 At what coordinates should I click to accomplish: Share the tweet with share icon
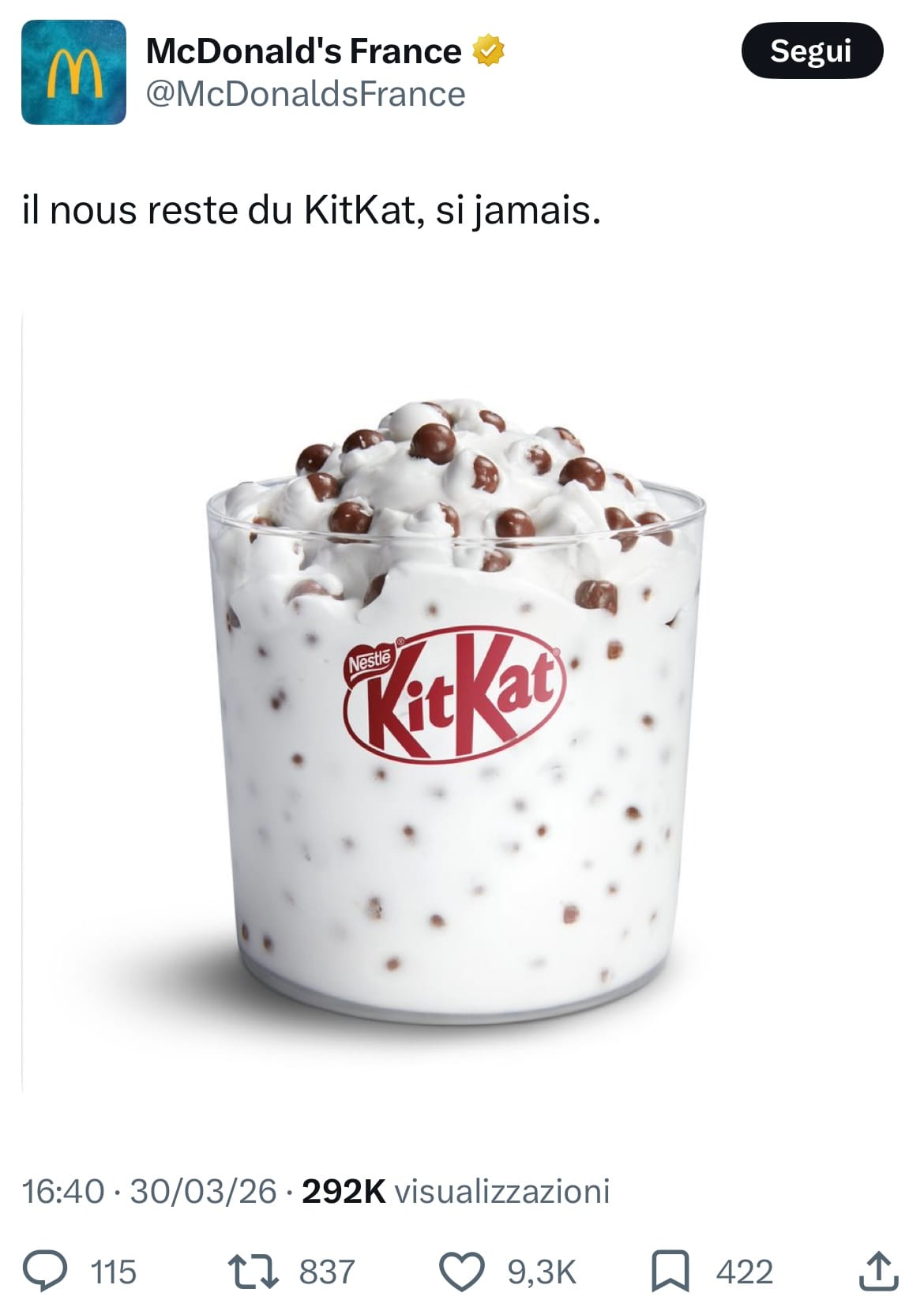pyautogui.click(x=877, y=1272)
